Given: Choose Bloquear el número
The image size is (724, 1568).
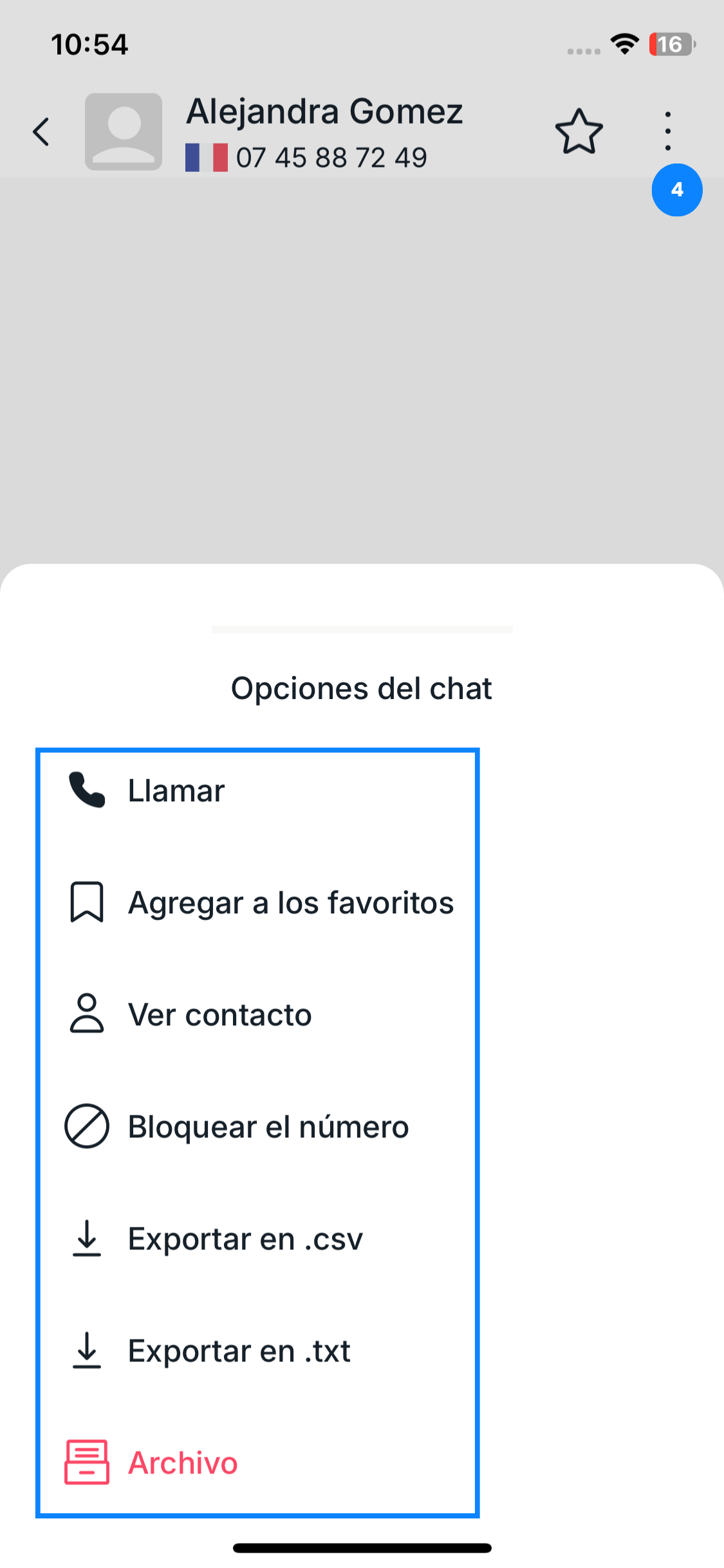Looking at the screenshot, I should pos(267,1126).
